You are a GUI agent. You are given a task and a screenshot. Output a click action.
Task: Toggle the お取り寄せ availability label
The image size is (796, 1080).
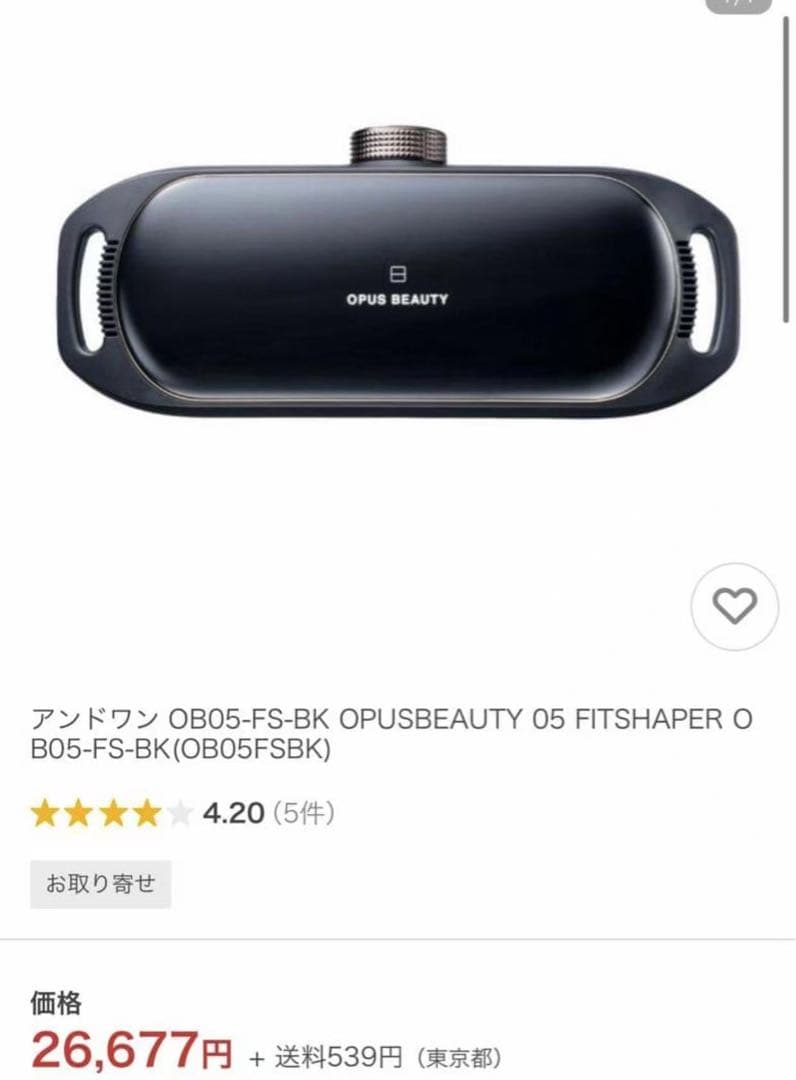[x=103, y=884]
